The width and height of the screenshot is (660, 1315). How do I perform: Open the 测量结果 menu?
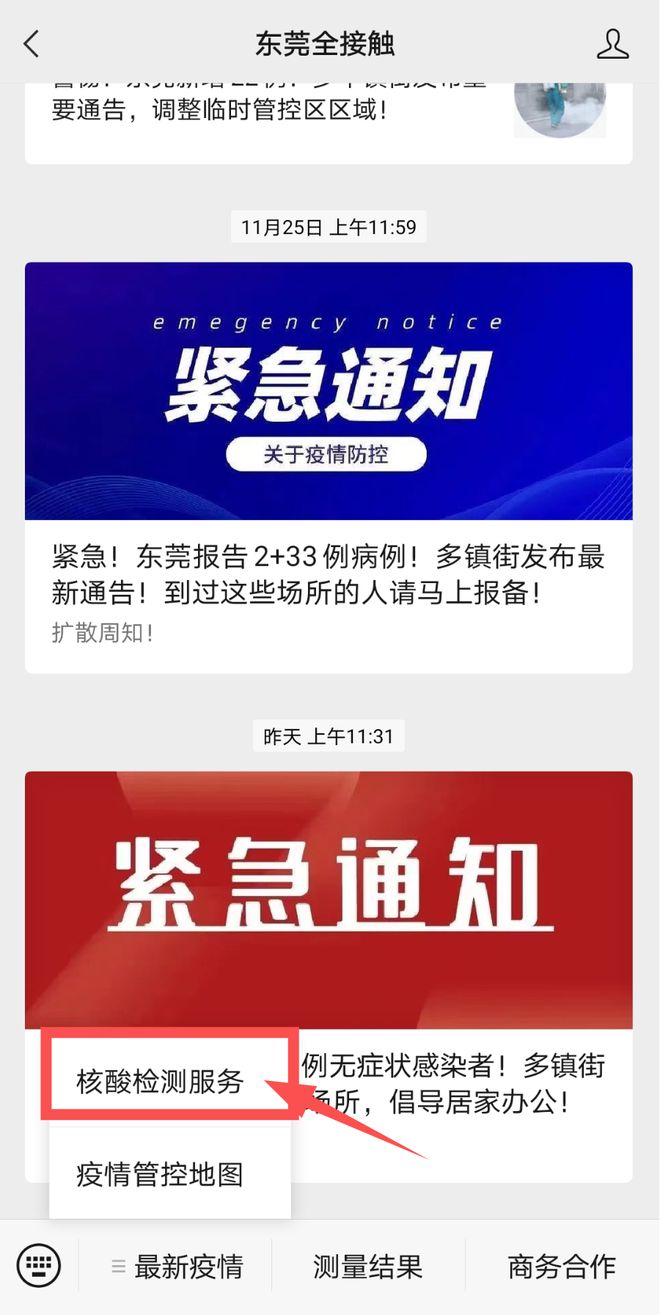coord(368,1267)
